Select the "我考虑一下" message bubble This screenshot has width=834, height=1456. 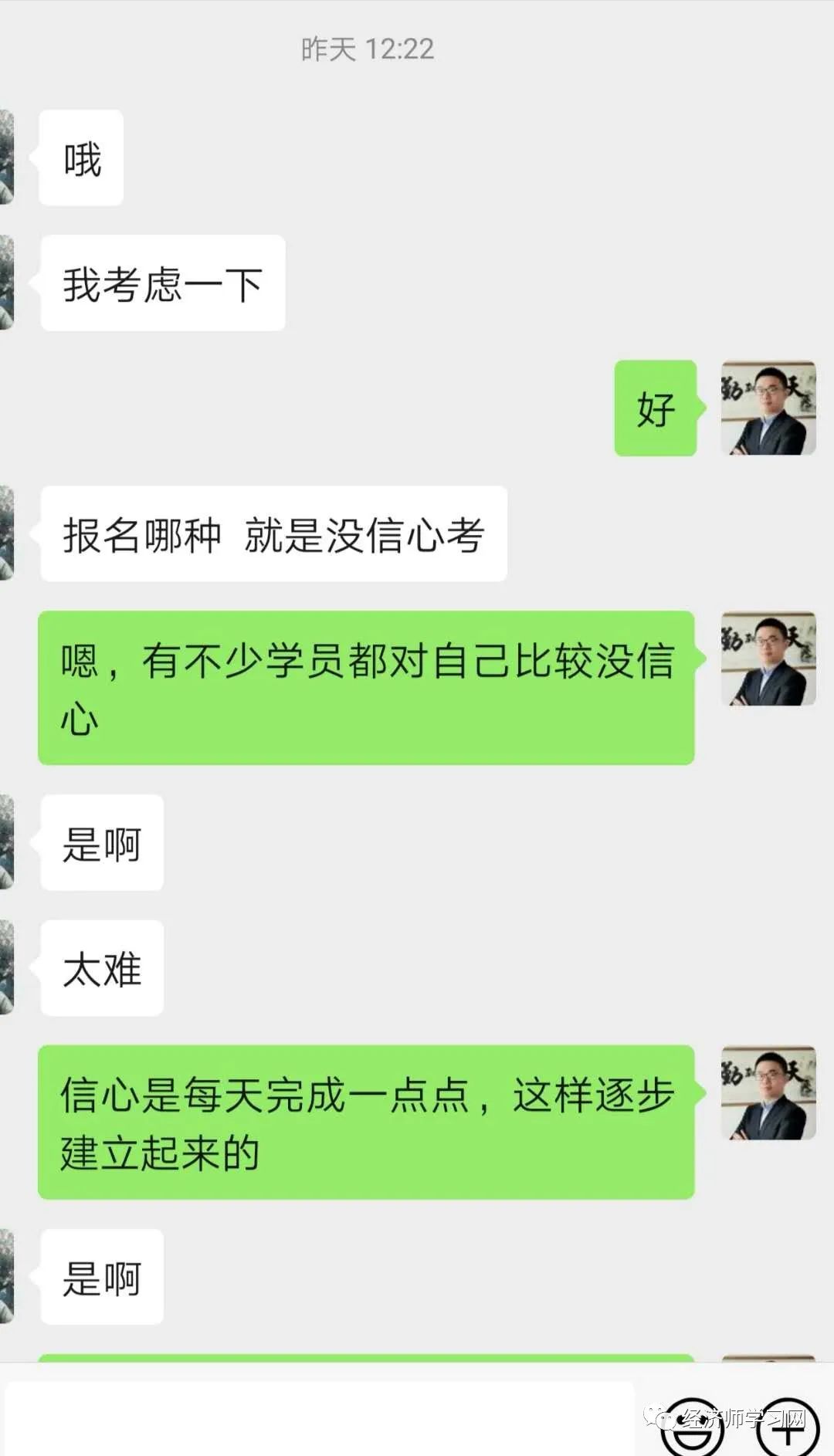(x=164, y=283)
